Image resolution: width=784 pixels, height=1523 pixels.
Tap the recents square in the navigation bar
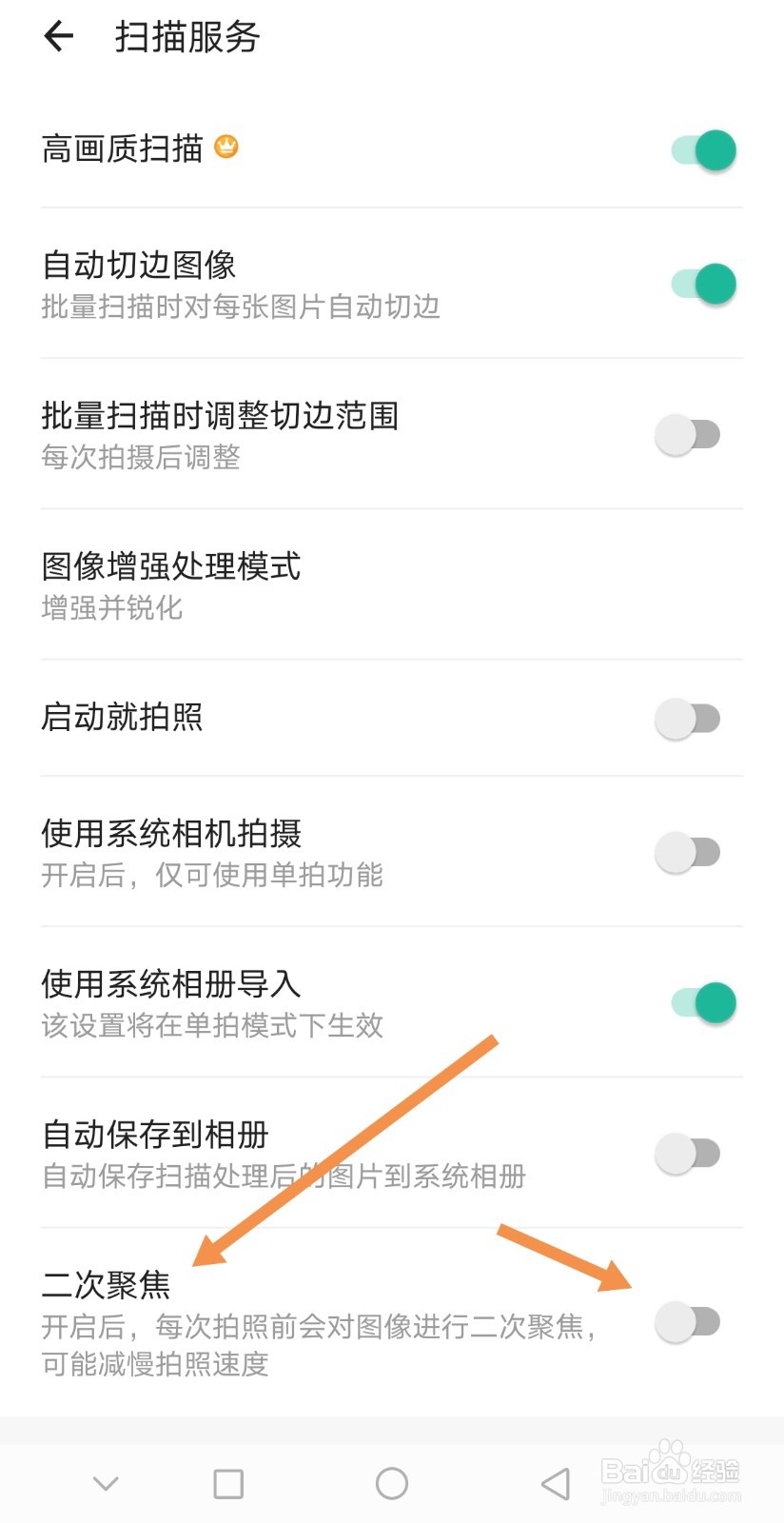pos(226,1482)
